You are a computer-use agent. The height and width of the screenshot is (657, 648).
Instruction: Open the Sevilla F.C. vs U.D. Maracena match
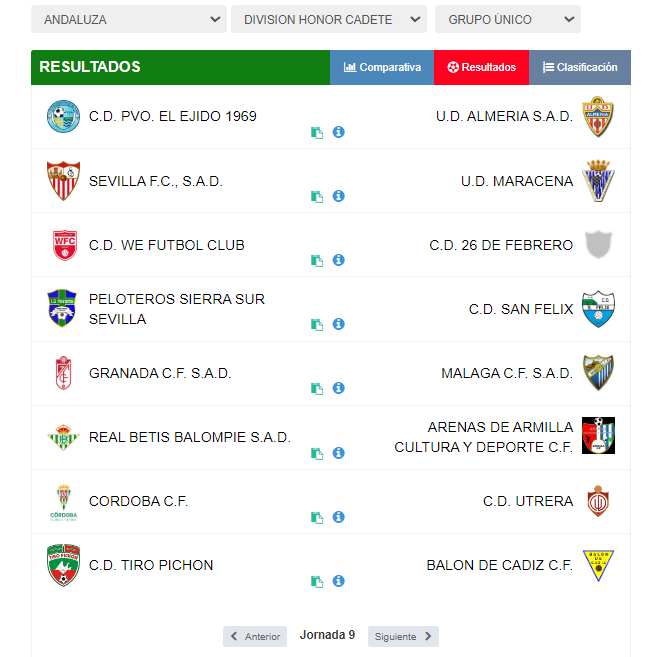(330, 181)
